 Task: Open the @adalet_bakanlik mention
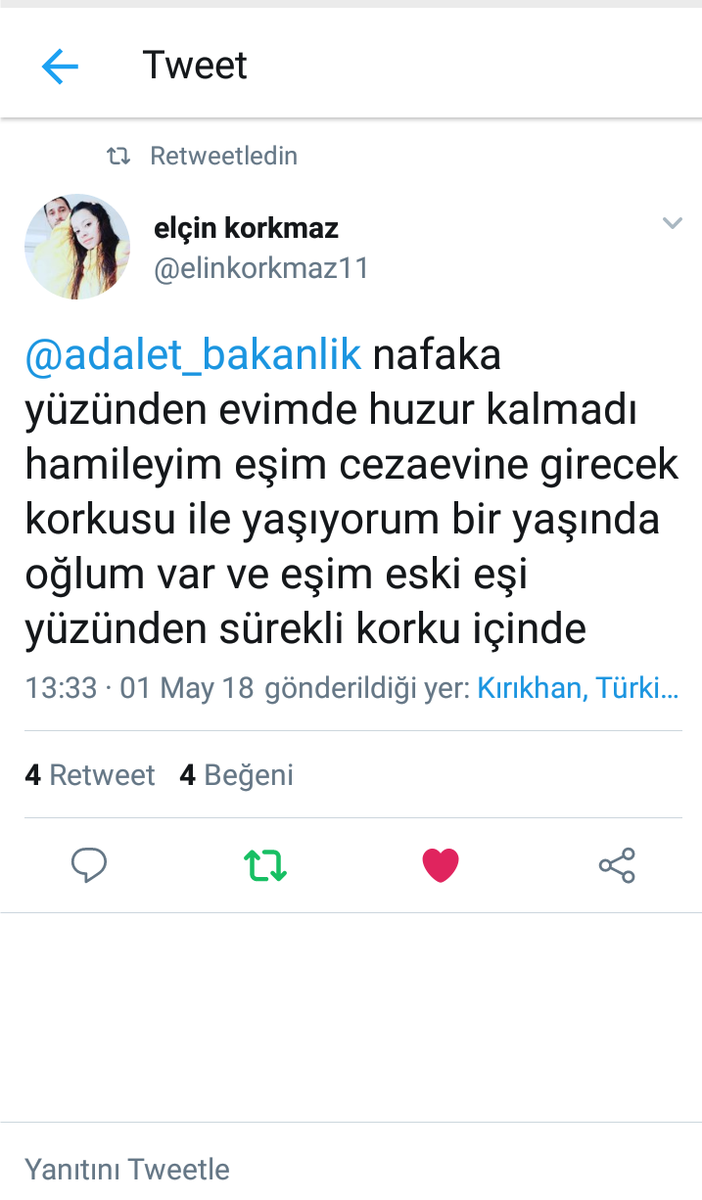pos(193,355)
